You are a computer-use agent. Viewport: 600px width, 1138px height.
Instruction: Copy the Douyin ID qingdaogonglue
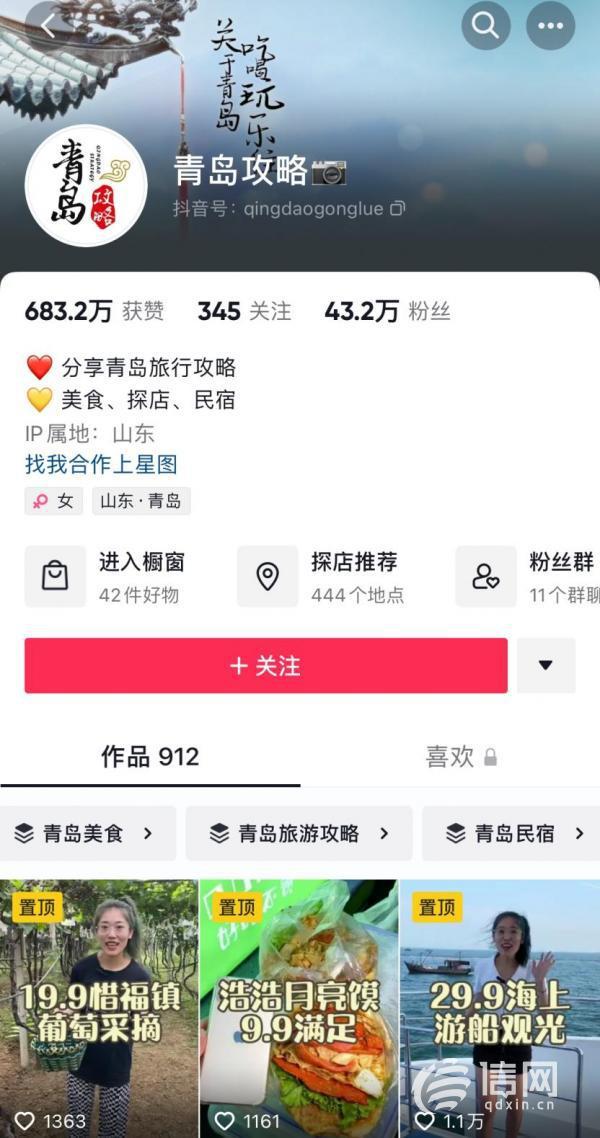click(398, 208)
